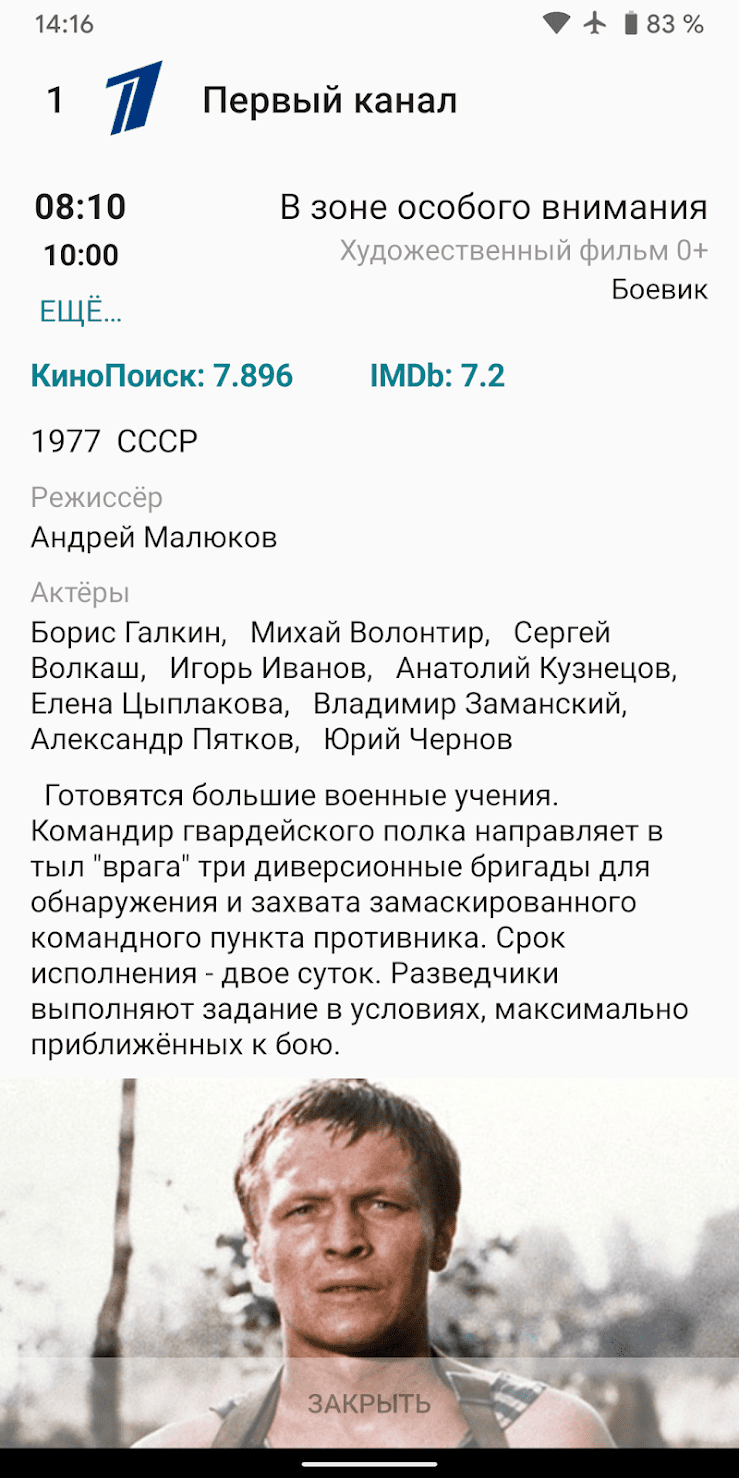This screenshot has height=1478, width=739.
Task: Tap ЕЩЁ… to show more airings
Action: point(80,312)
